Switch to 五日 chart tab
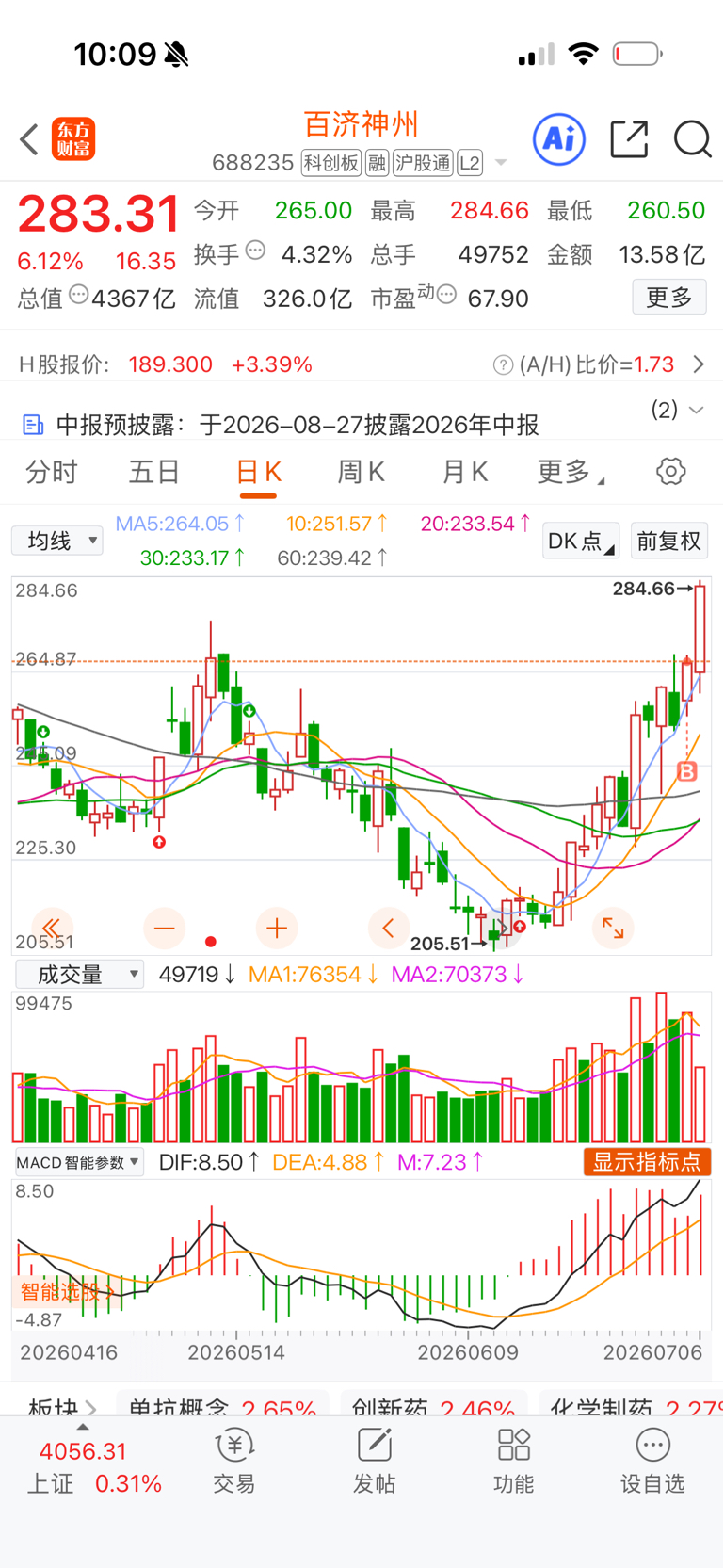This screenshot has width=724, height=1568. pos(153,472)
